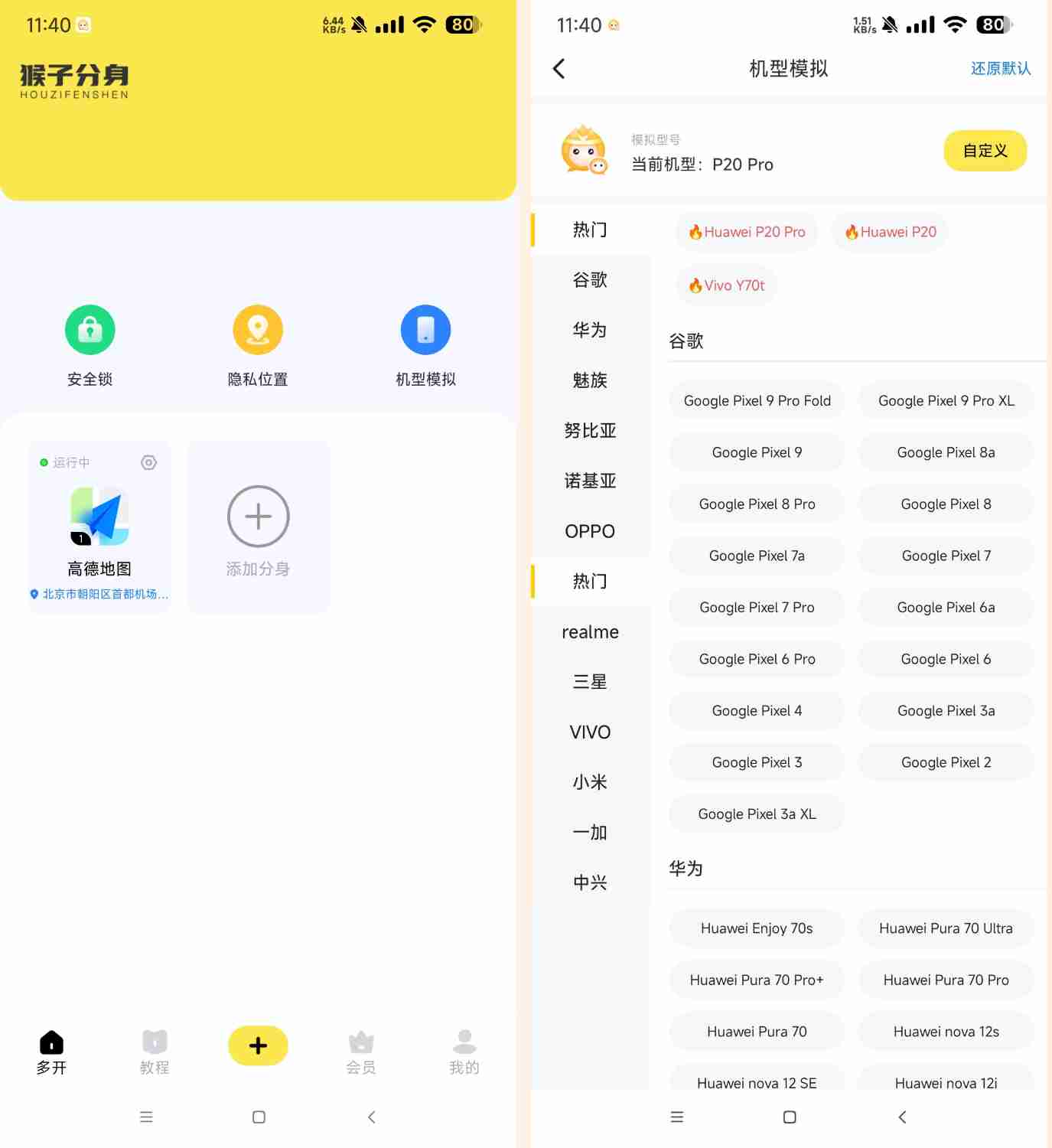Open the 我的 tab
The height and width of the screenshot is (1148, 1052).
pos(464,1052)
